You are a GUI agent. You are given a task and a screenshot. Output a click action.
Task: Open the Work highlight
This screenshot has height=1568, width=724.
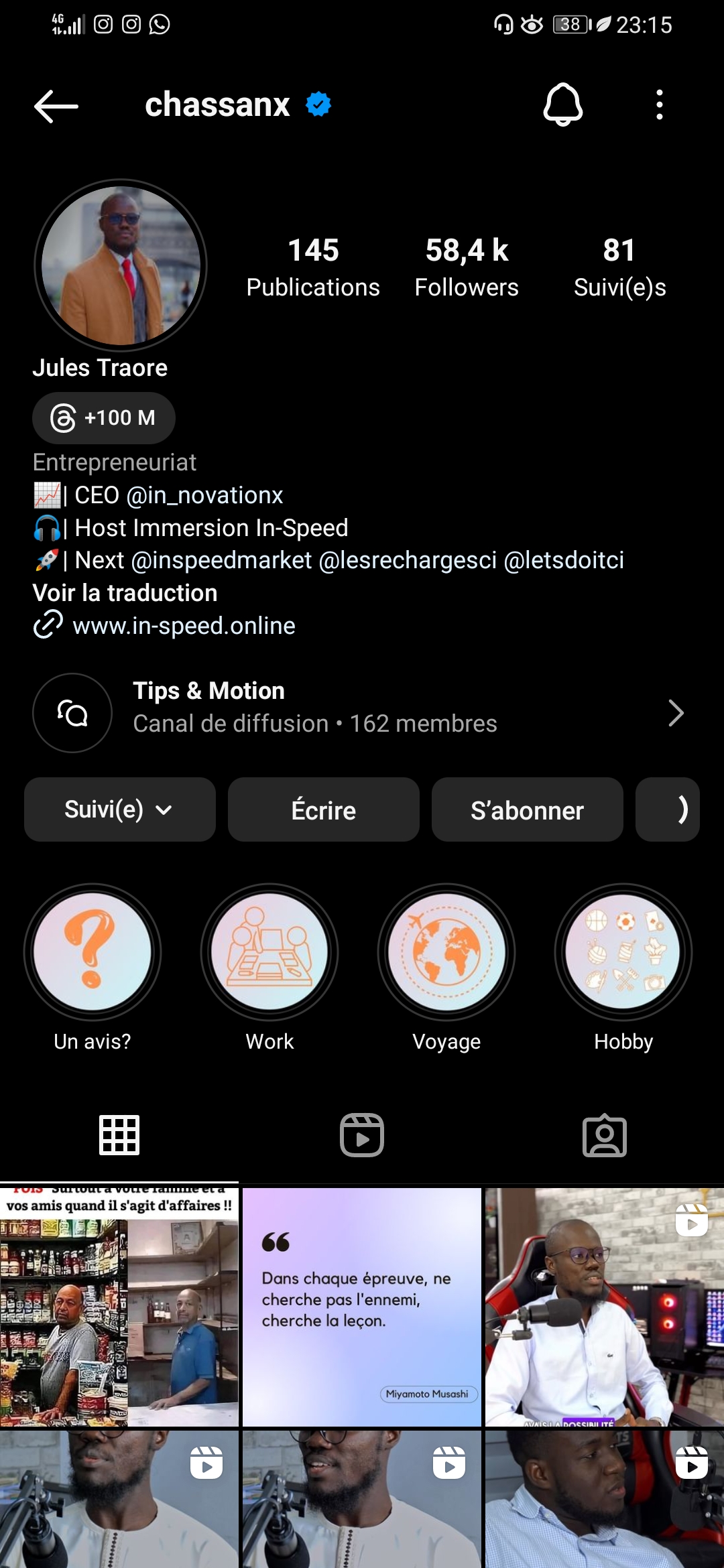[269, 952]
